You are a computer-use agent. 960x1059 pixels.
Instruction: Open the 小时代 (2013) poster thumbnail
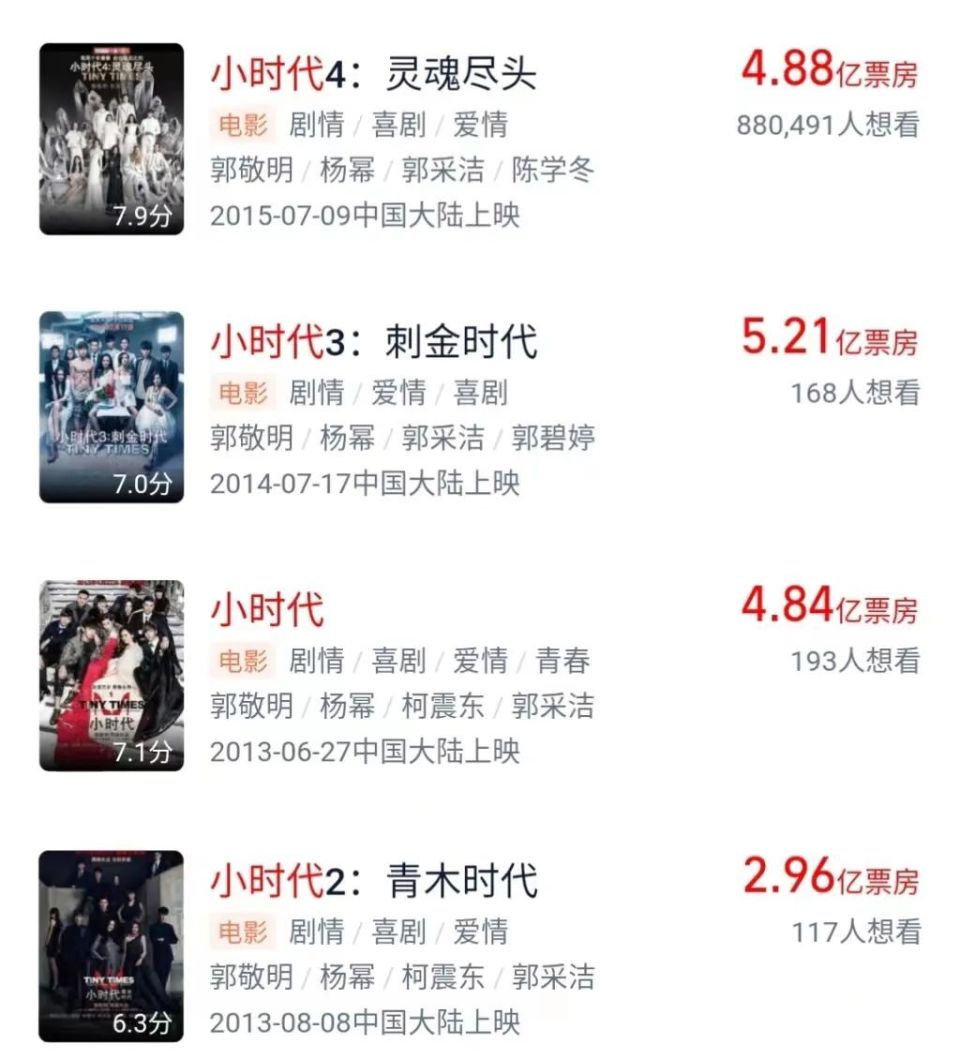click(x=113, y=673)
